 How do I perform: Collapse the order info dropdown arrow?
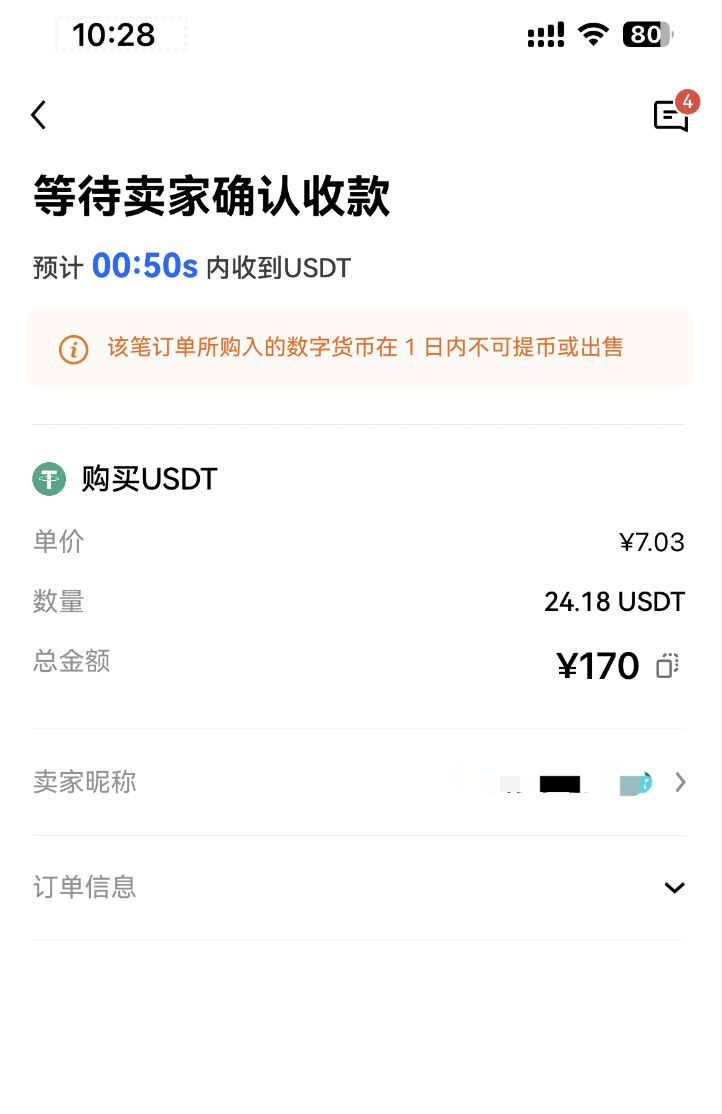pyautogui.click(x=675, y=887)
